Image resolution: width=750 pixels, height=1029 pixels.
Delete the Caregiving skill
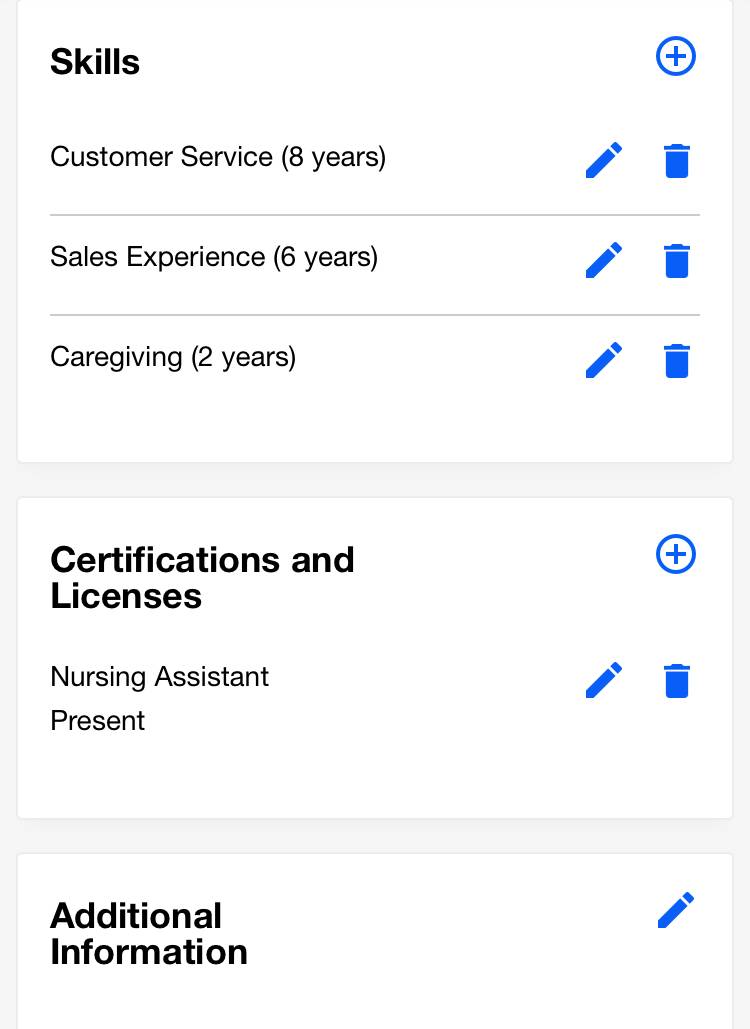click(x=677, y=360)
